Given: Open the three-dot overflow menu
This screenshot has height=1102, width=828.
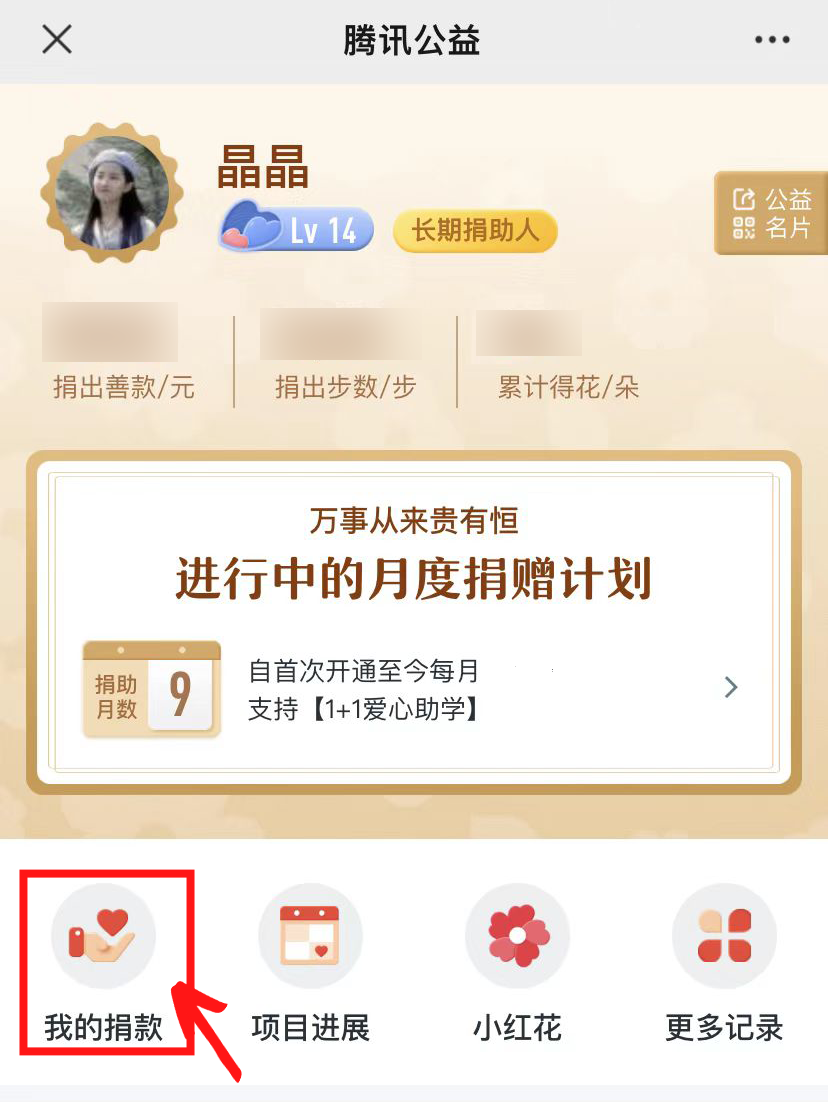Looking at the screenshot, I should [x=772, y=40].
